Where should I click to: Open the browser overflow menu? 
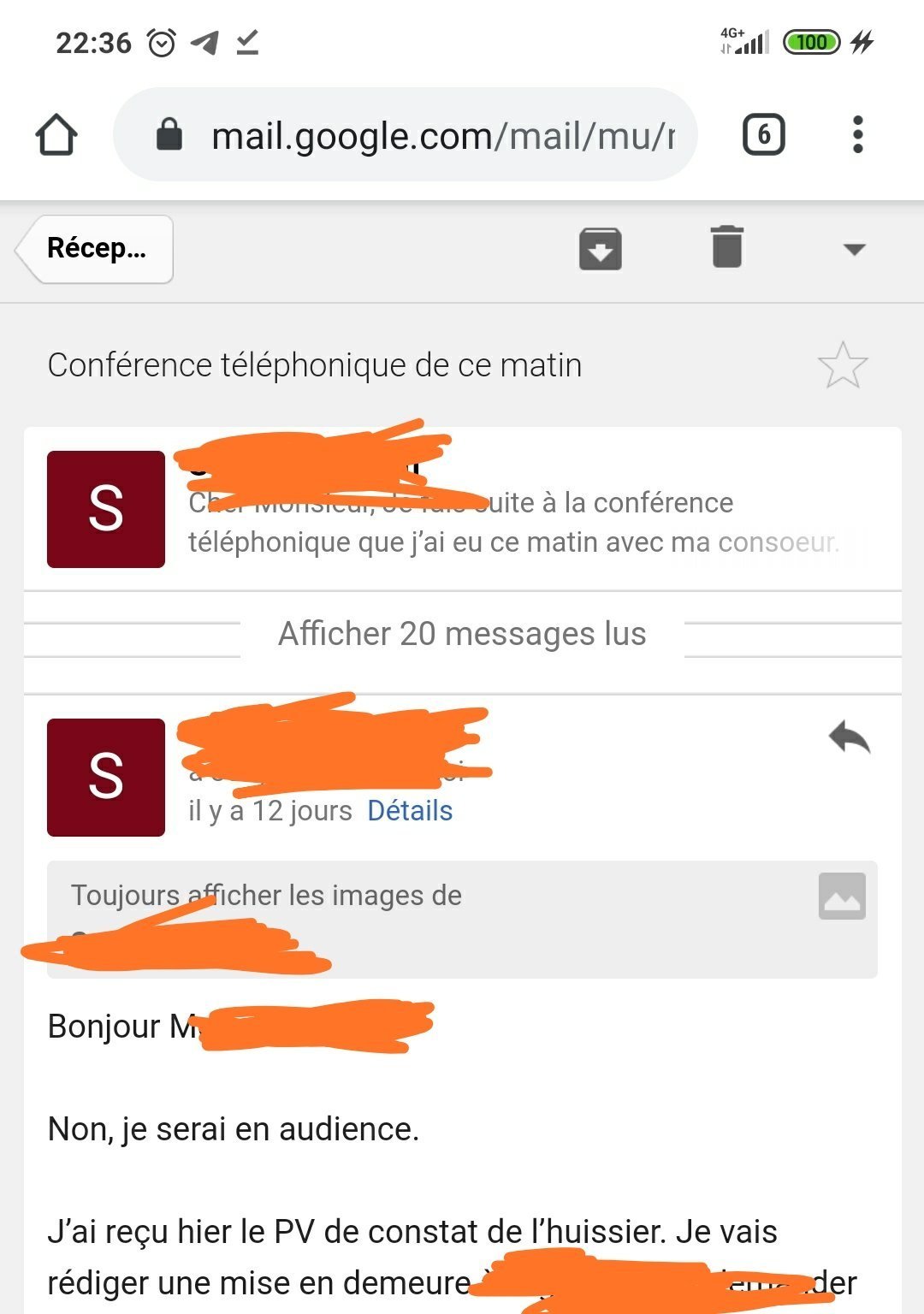coord(857,135)
